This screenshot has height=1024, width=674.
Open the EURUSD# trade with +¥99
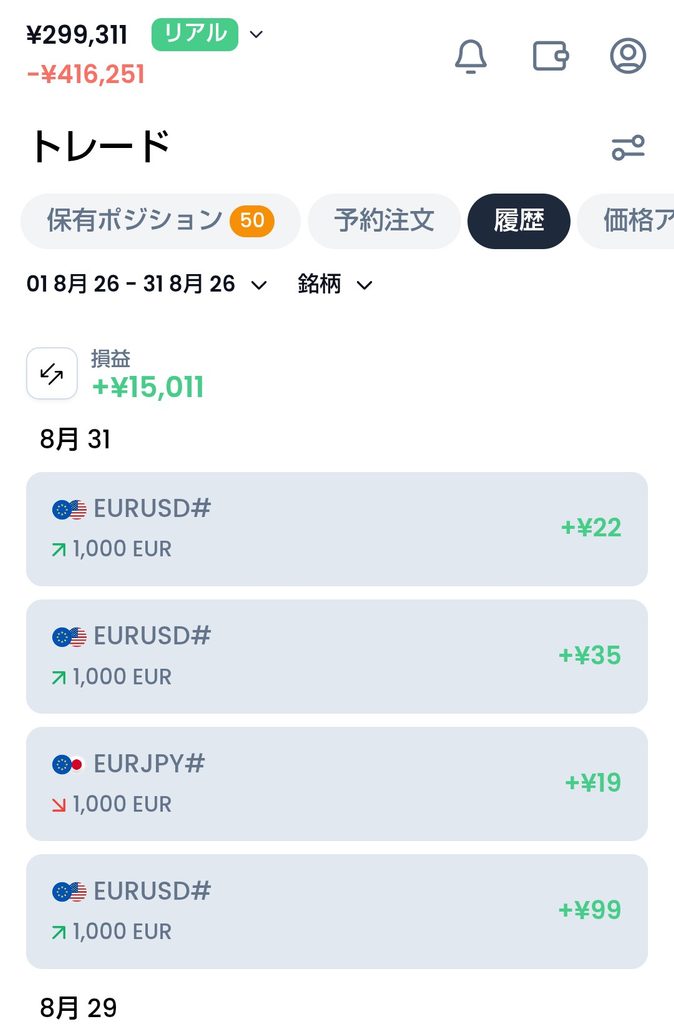pos(336,911)
